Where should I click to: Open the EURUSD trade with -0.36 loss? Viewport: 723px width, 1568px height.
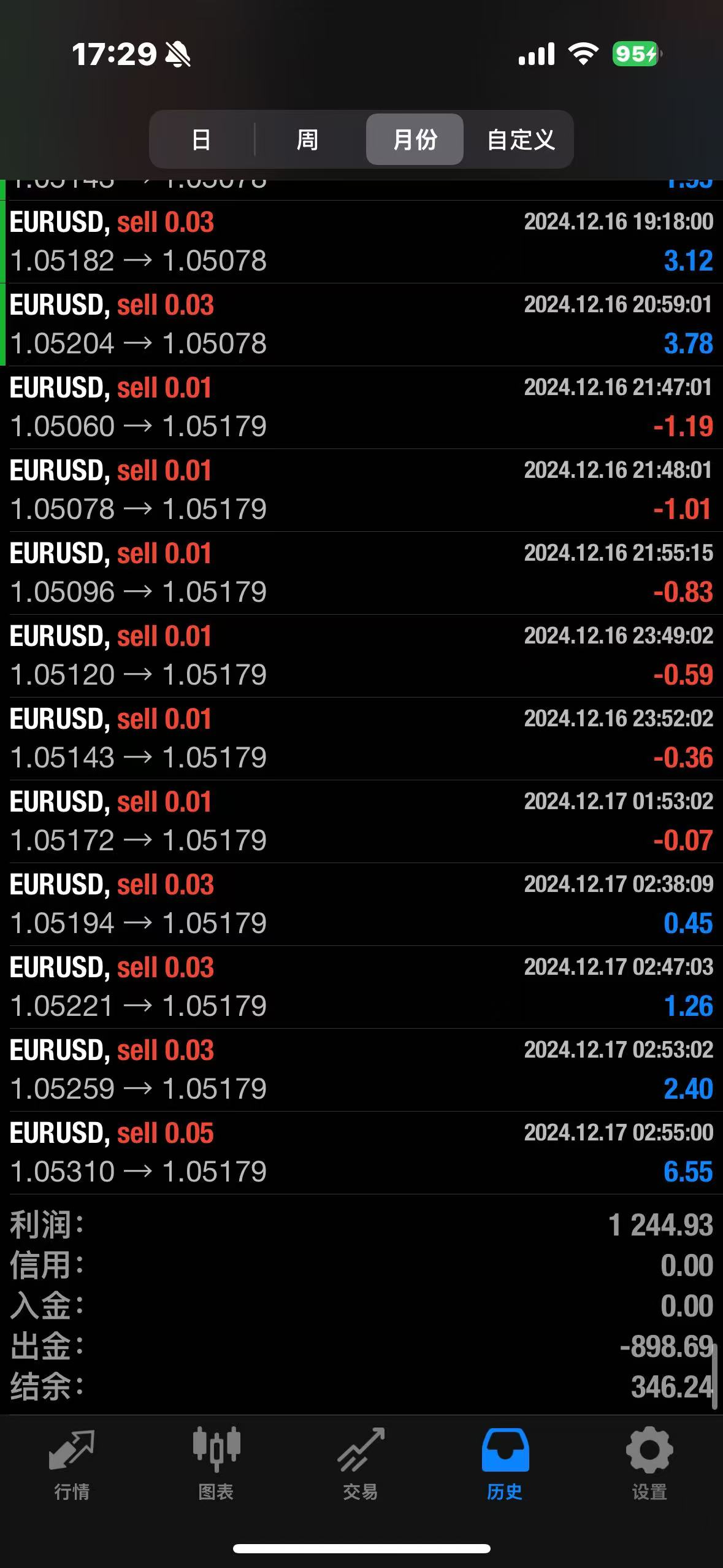coord(361,739)
